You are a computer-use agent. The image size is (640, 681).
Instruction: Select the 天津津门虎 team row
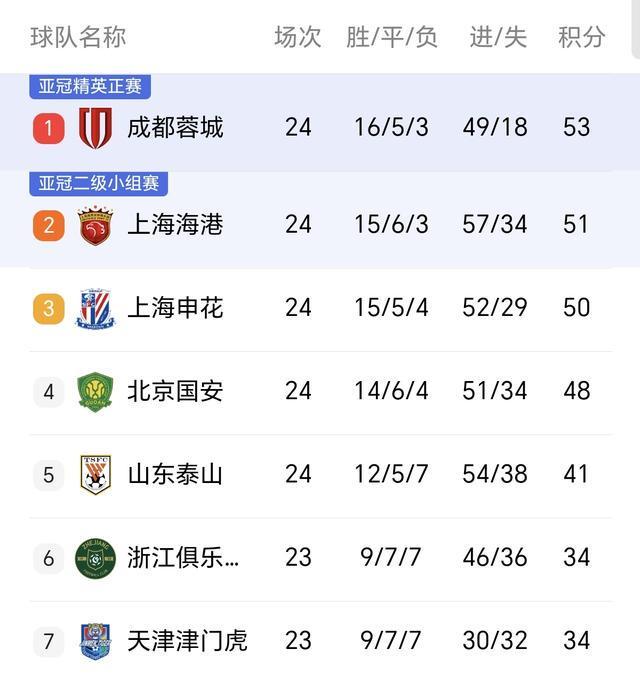coord(187,640)
